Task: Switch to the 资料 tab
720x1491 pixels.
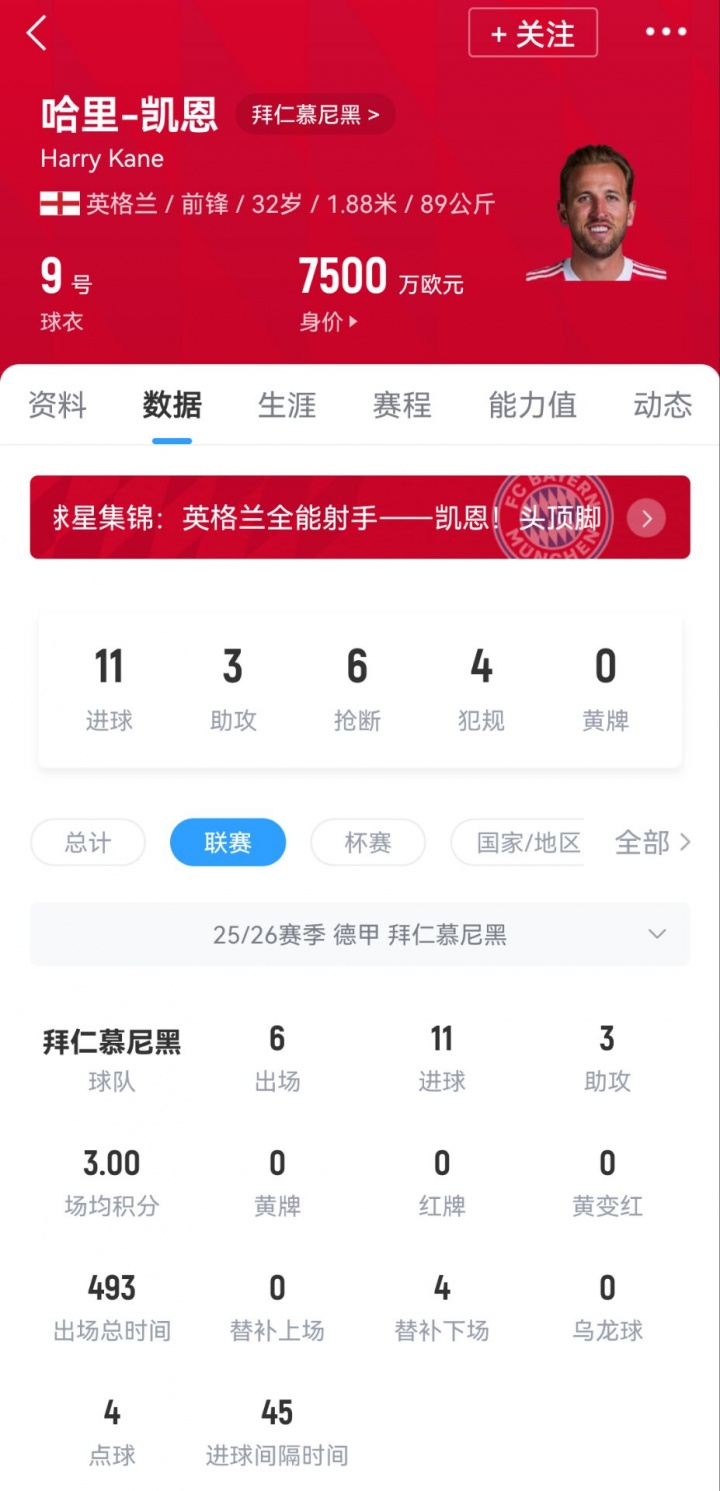Action: pyautogui.click(x=57, y=405)
